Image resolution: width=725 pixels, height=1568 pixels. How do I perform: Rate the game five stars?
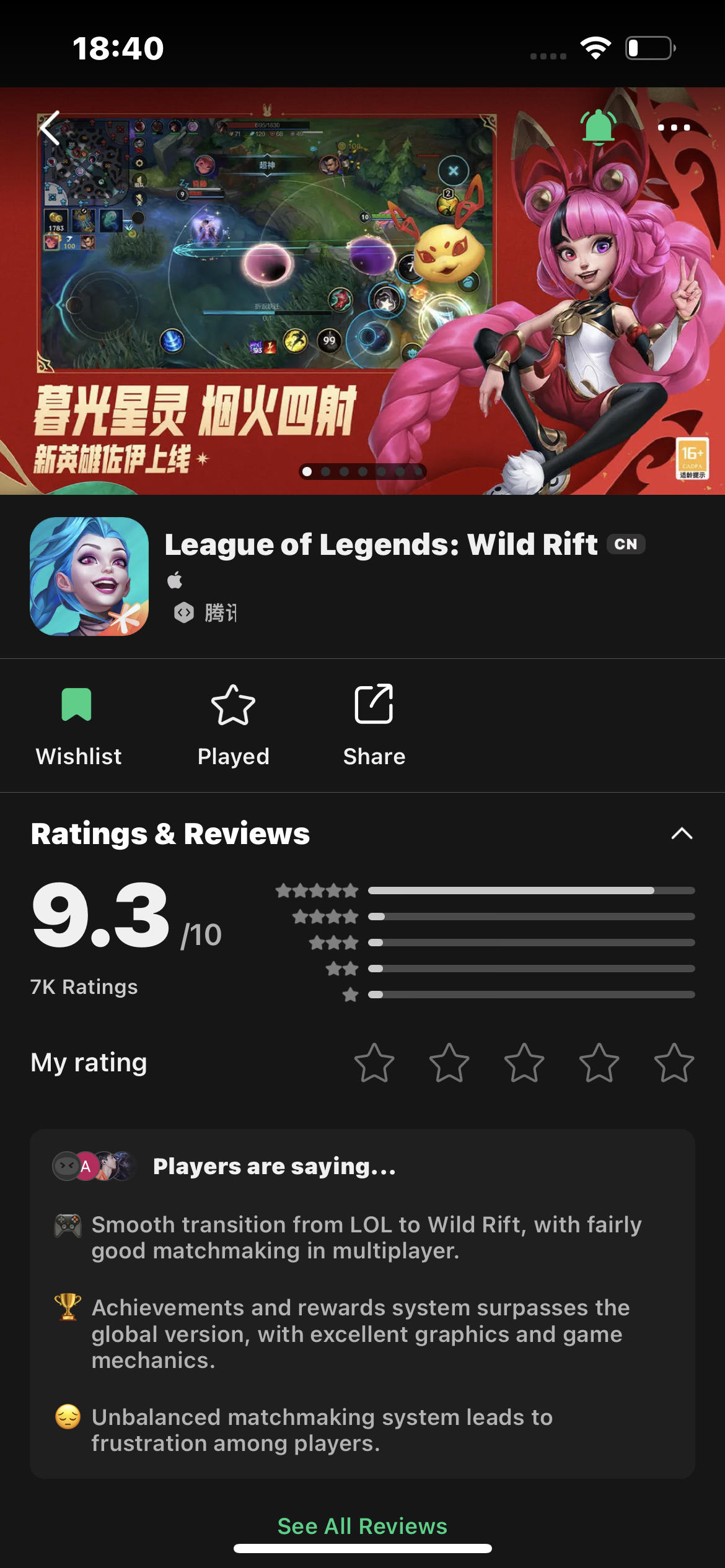tap(674, 1063)
